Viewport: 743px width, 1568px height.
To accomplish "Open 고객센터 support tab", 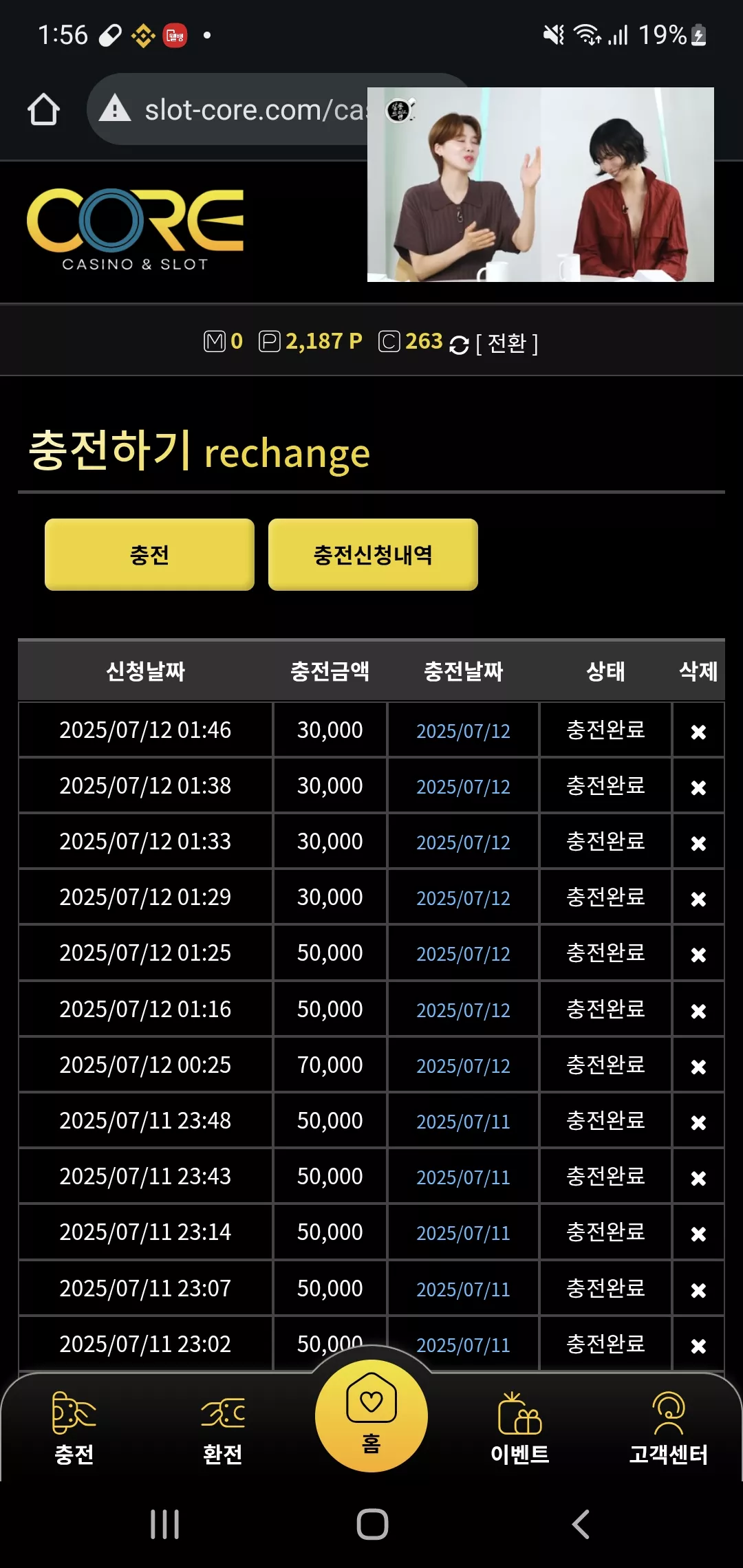I will 669,1428.
